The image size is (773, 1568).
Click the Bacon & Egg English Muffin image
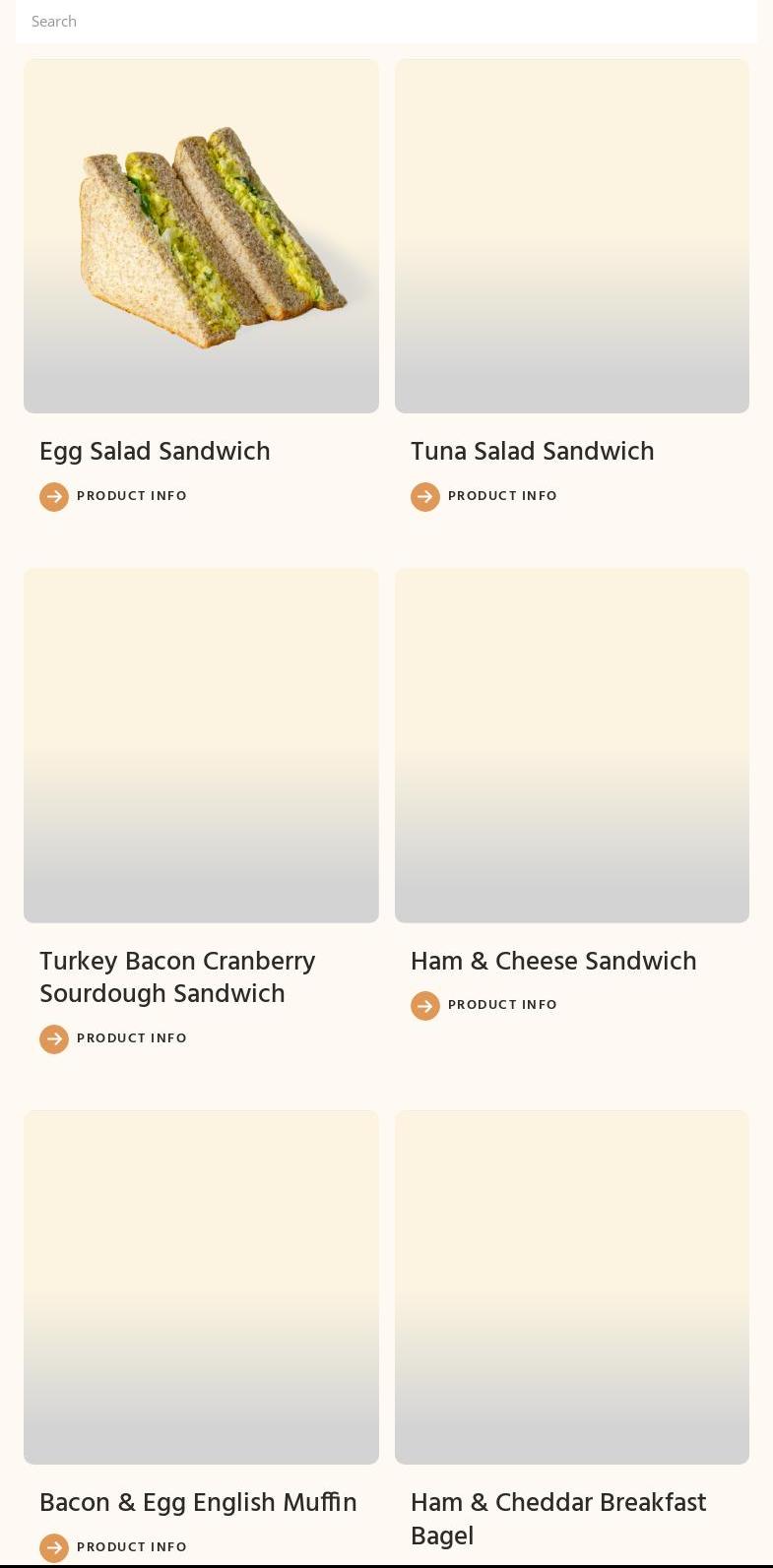(x=201, y=1287)
